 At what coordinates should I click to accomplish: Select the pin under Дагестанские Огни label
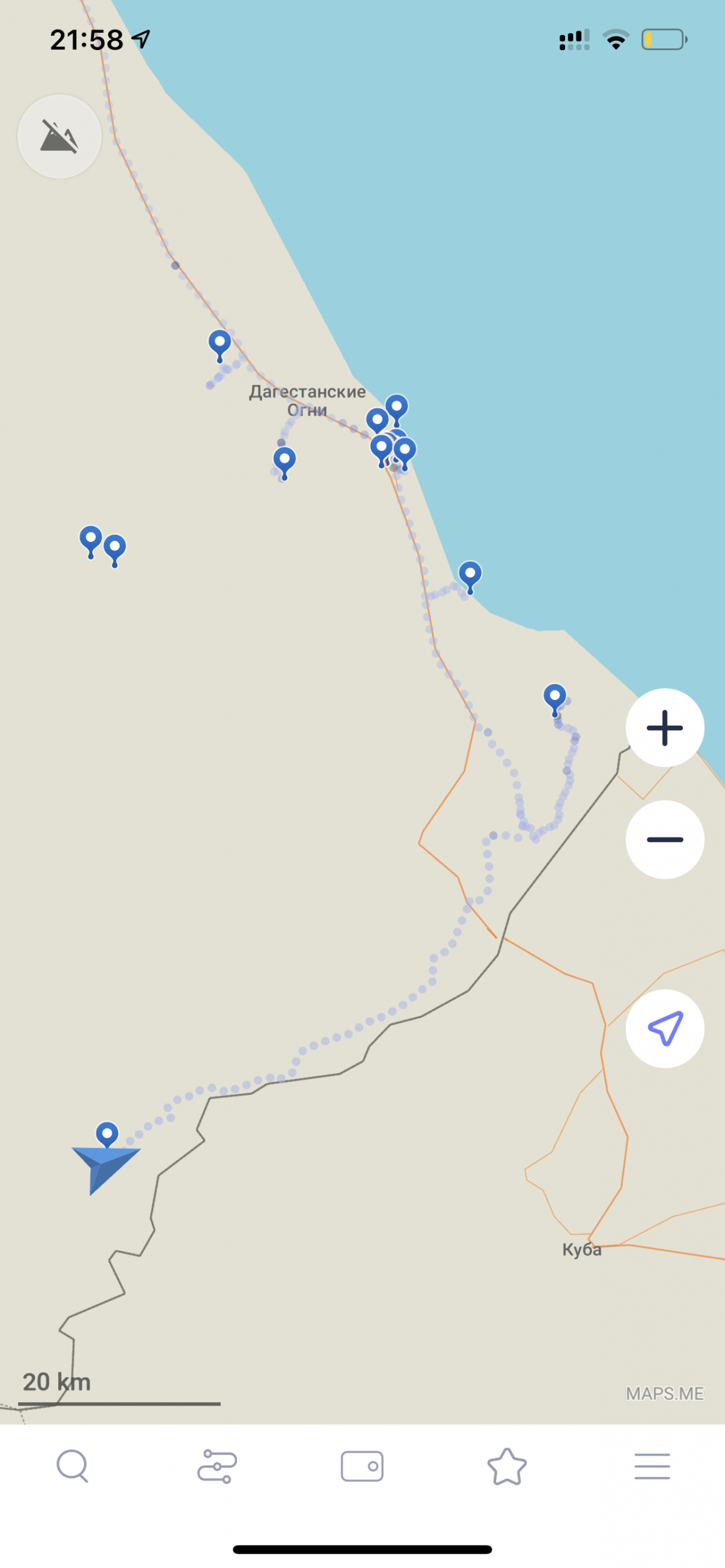click(x=285, y=463)
